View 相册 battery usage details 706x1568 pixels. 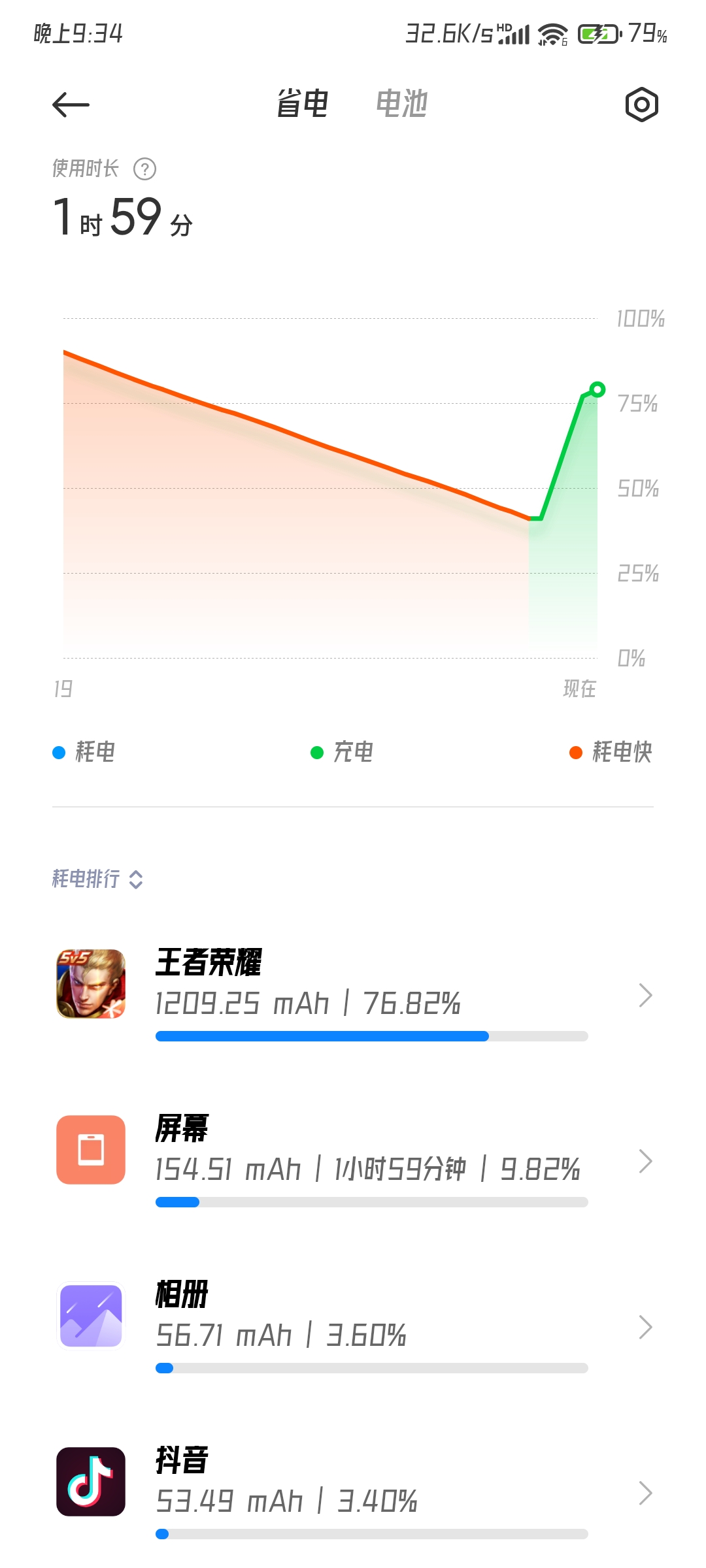pyautogui.click(x=353, y=1325)
